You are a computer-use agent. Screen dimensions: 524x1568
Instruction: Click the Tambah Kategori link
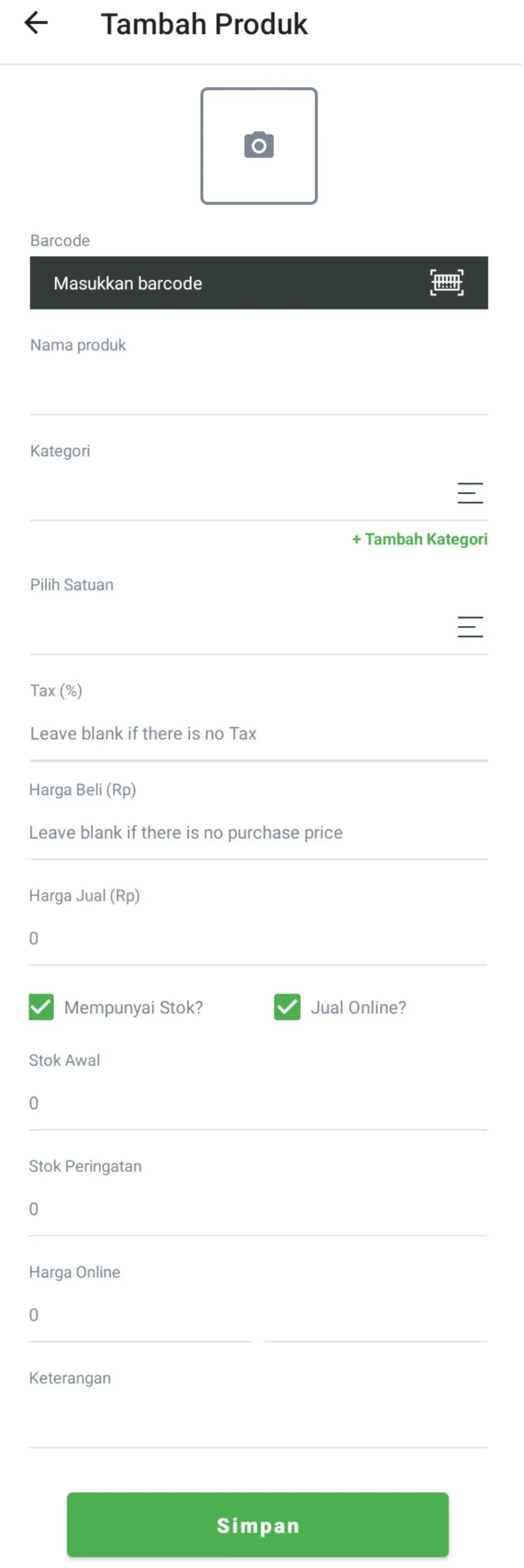pyautogui.click(x=419, y=539)
